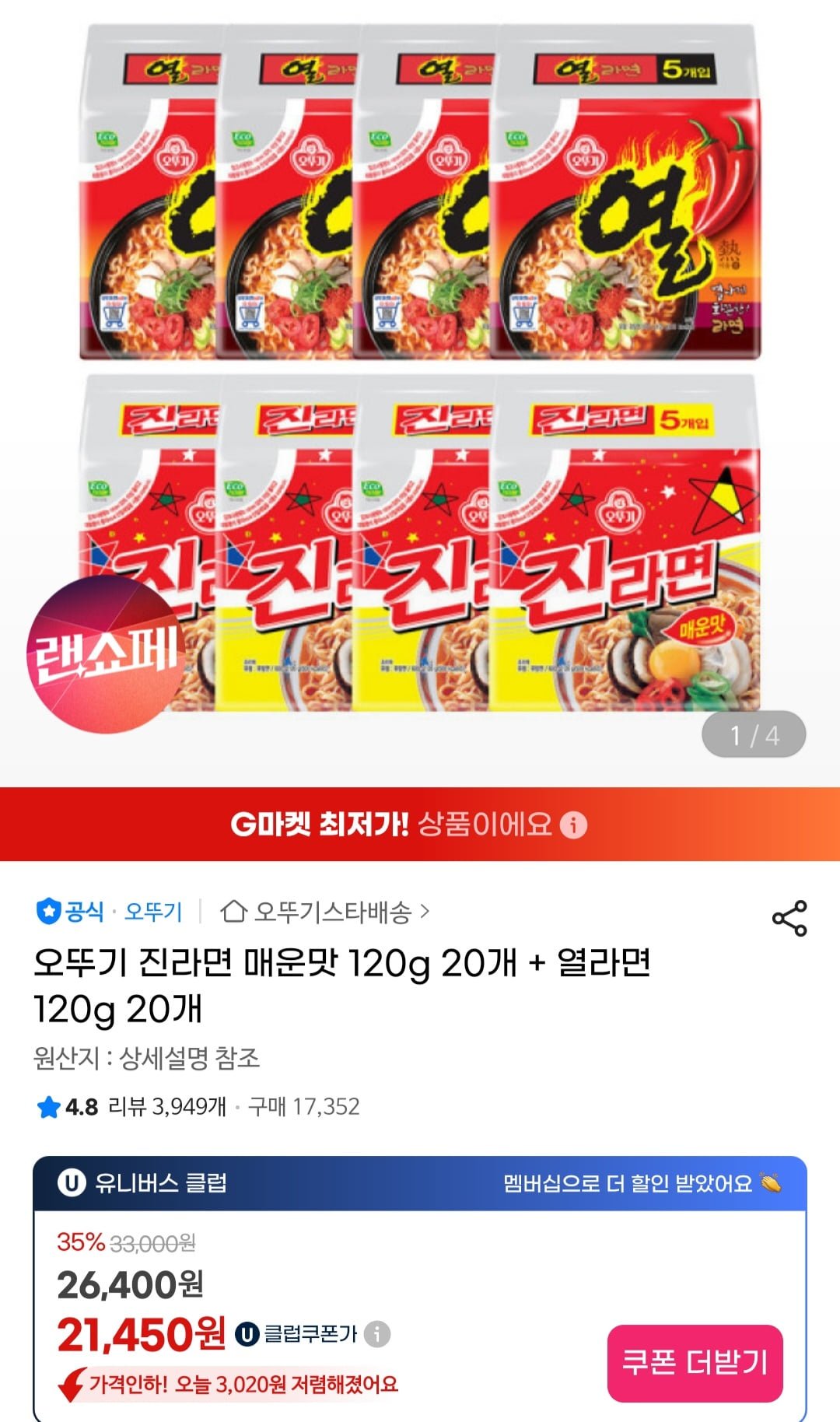Show 클럽쿠폰가 info tooltip

point(377,1334)
